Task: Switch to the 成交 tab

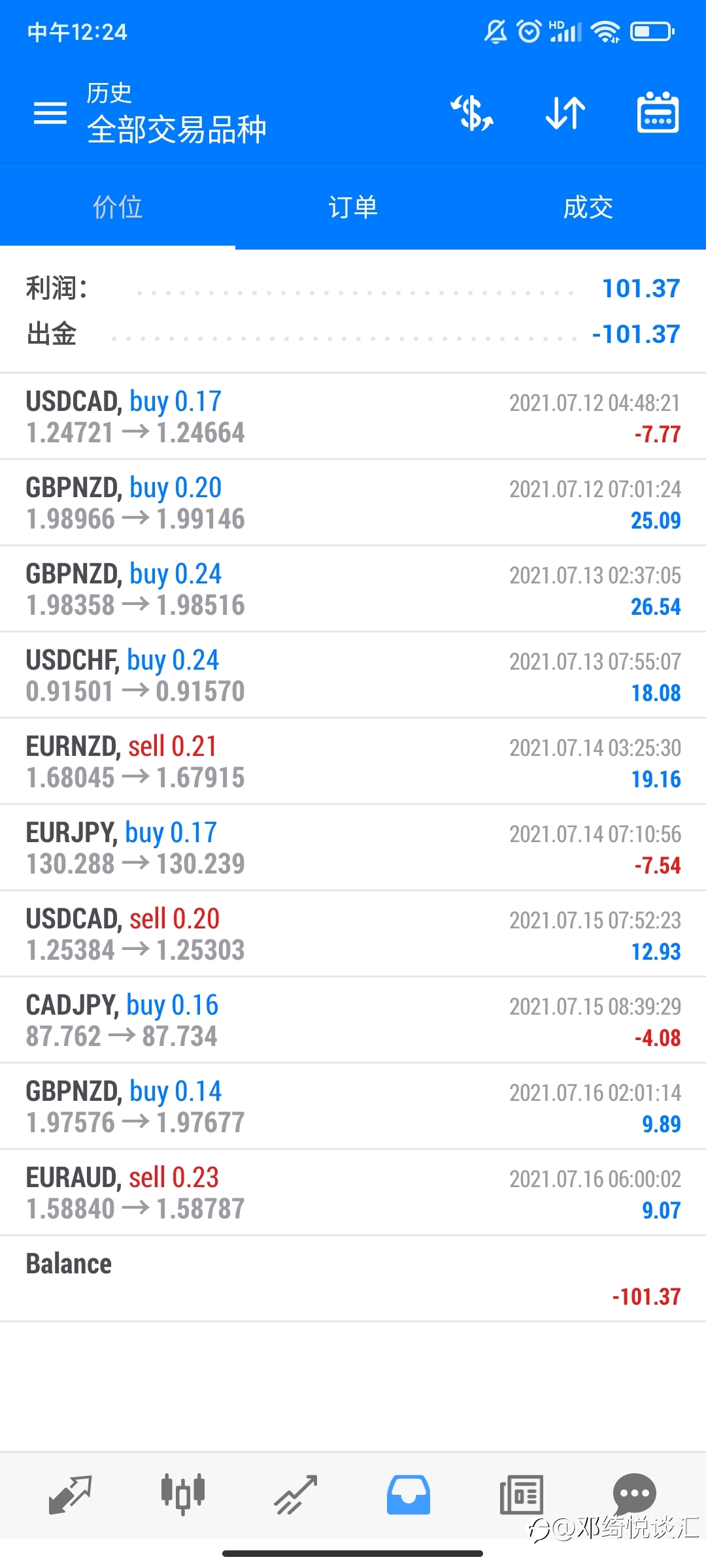Action: pos(588,206)
